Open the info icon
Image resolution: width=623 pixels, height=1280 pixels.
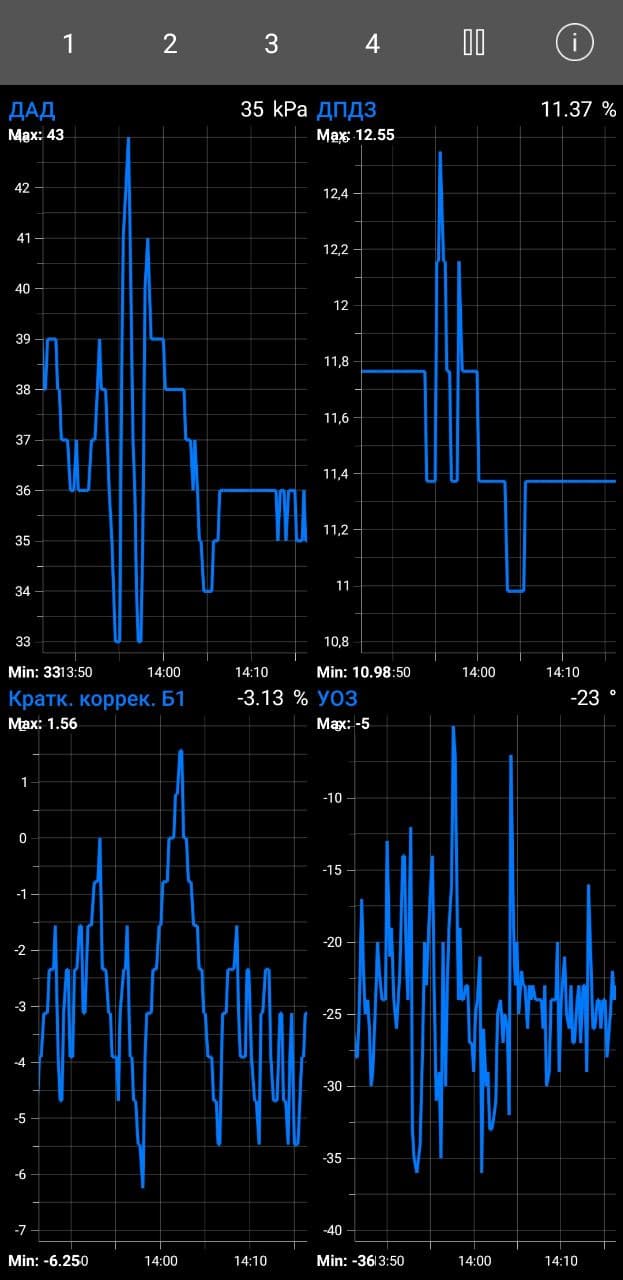coord(575,42)
